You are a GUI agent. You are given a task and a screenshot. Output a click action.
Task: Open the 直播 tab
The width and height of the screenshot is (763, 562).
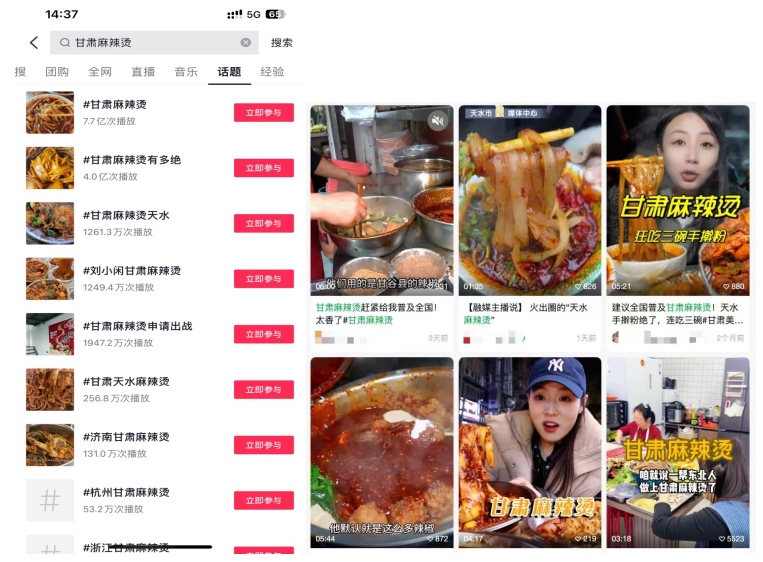click(x=143, y=72)
